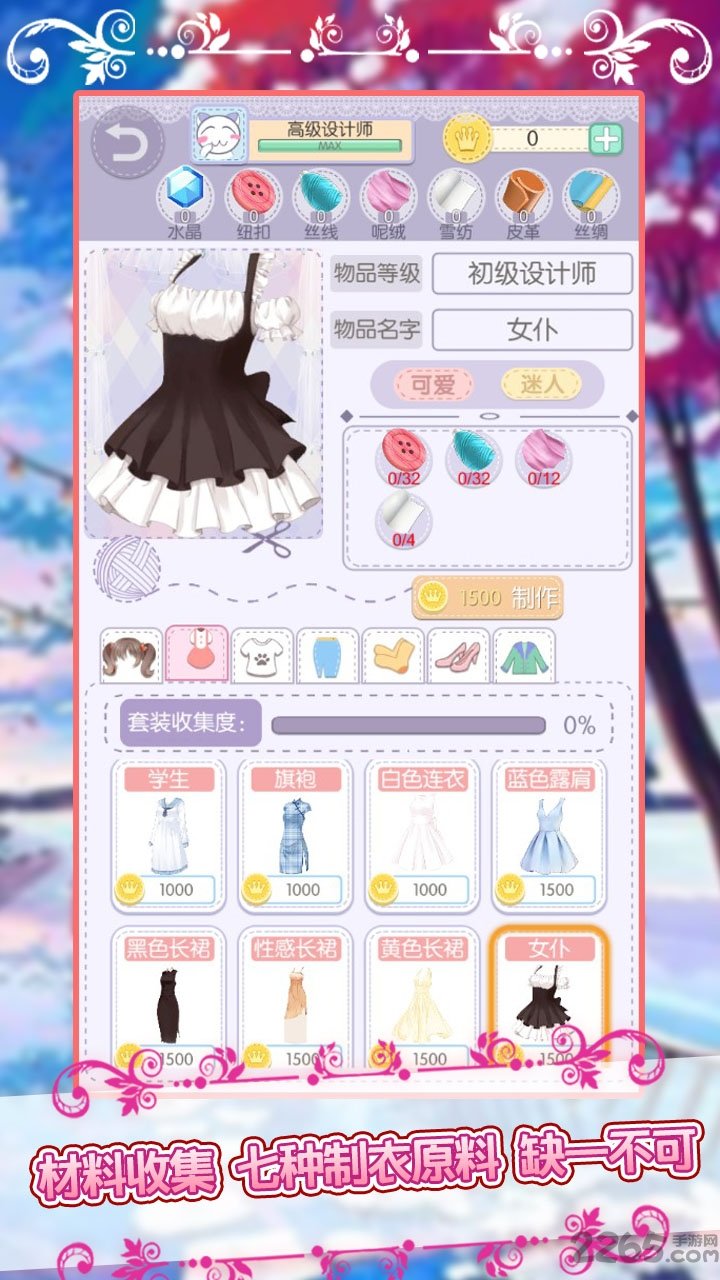The width and height of the screenshot is (720, 1280).
Task: Select the 丝绸 silk material icon
Action: [x=590, y=198]
